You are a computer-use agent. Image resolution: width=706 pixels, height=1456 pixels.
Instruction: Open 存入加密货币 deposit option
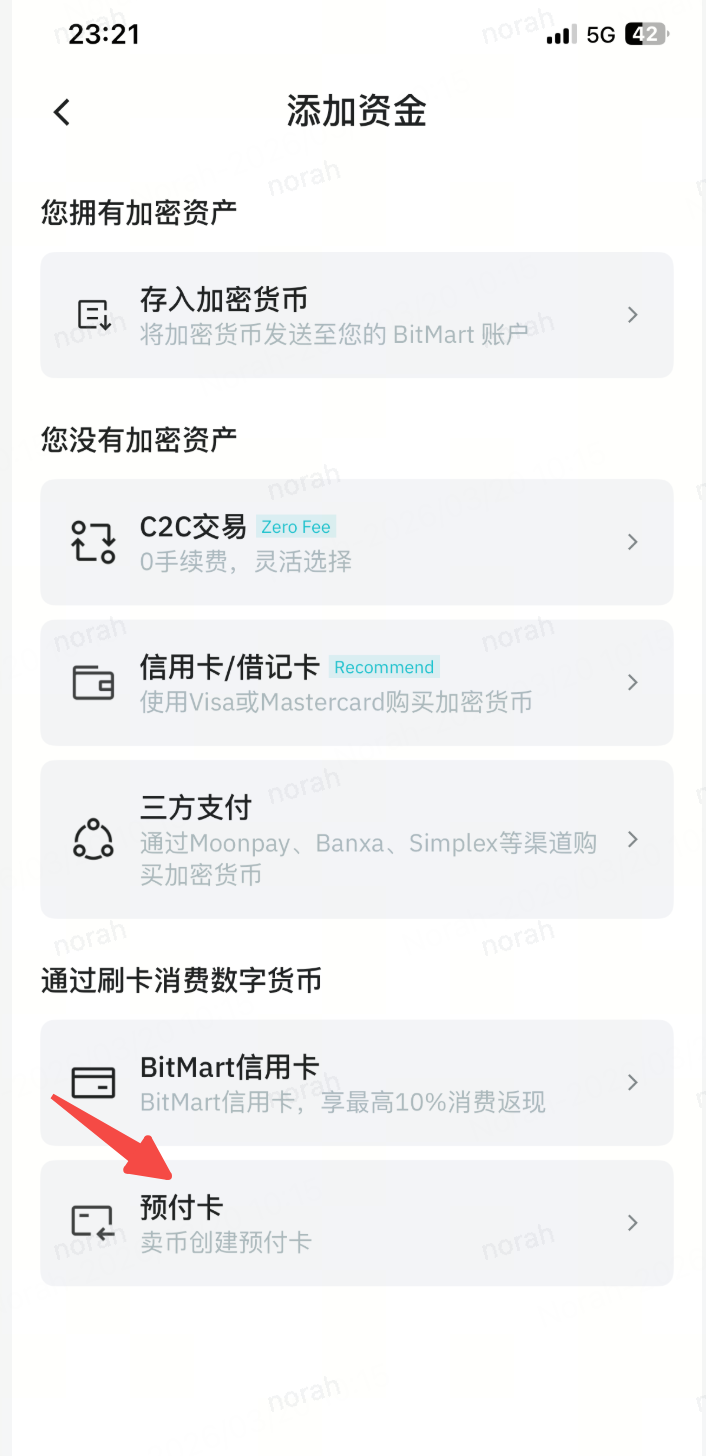point(356,315)
